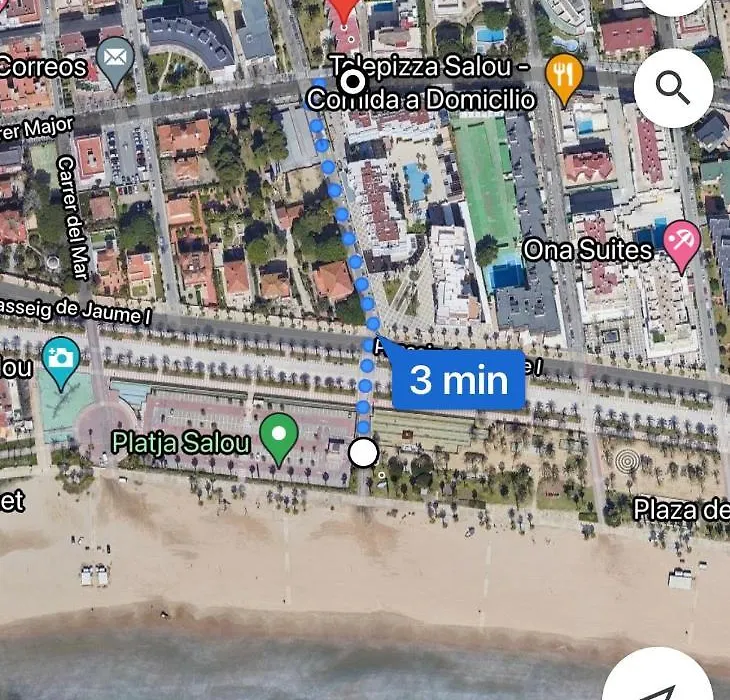Open the camera photo spot marker

[61, 360]
